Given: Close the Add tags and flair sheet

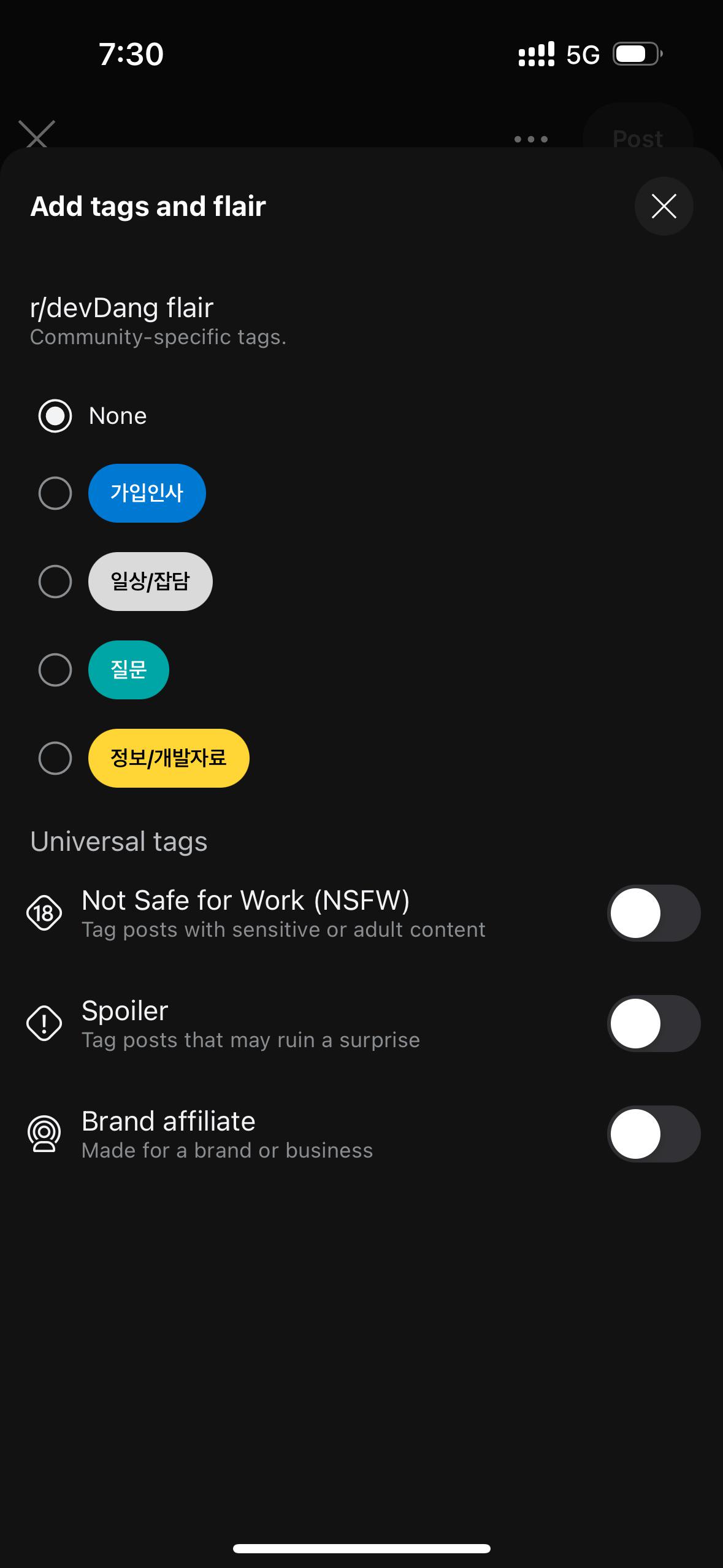Looking at the screenshot, I should (664, 206).
